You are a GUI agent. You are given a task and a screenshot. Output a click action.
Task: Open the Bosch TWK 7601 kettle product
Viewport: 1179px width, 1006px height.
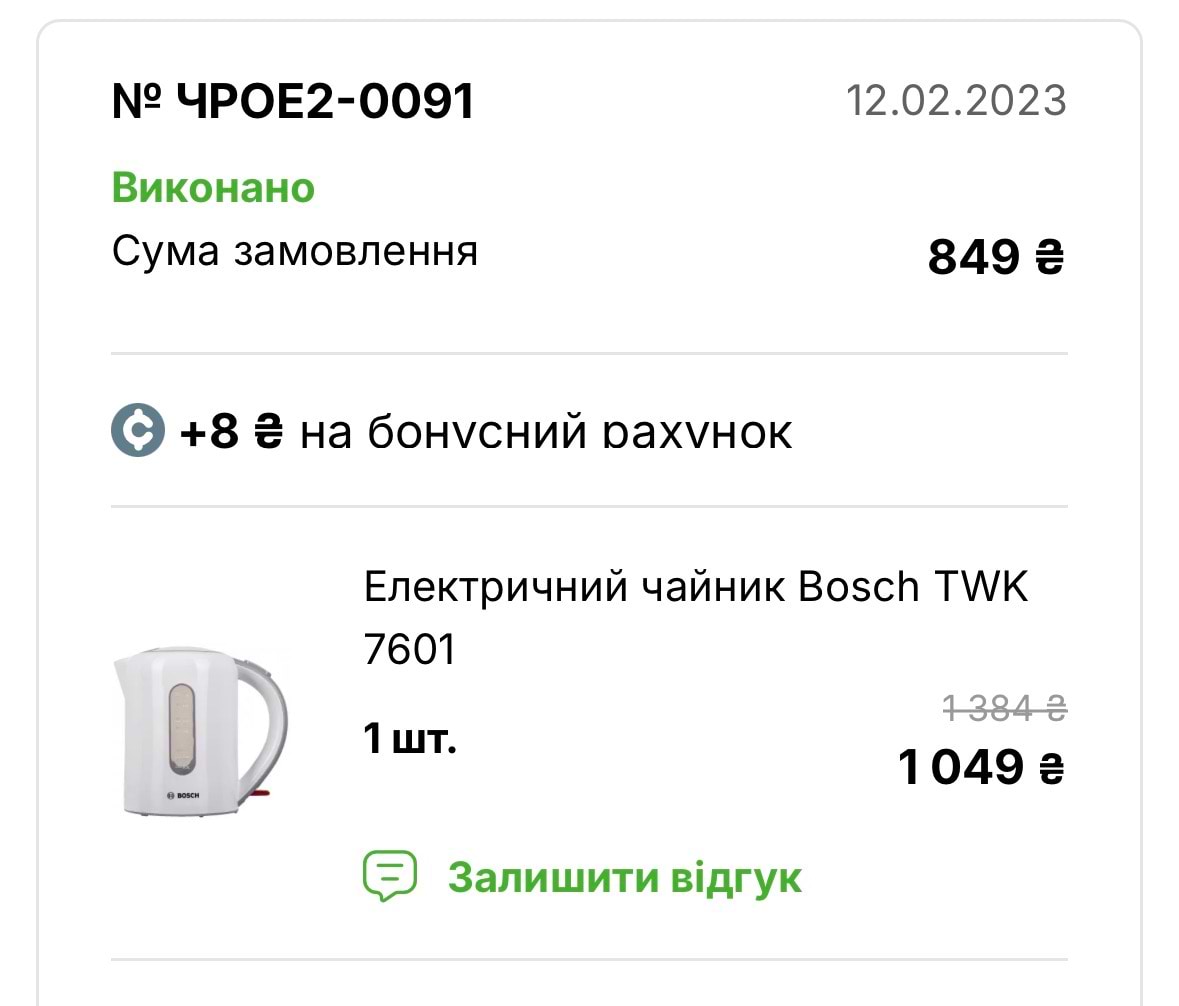point(696,617)
